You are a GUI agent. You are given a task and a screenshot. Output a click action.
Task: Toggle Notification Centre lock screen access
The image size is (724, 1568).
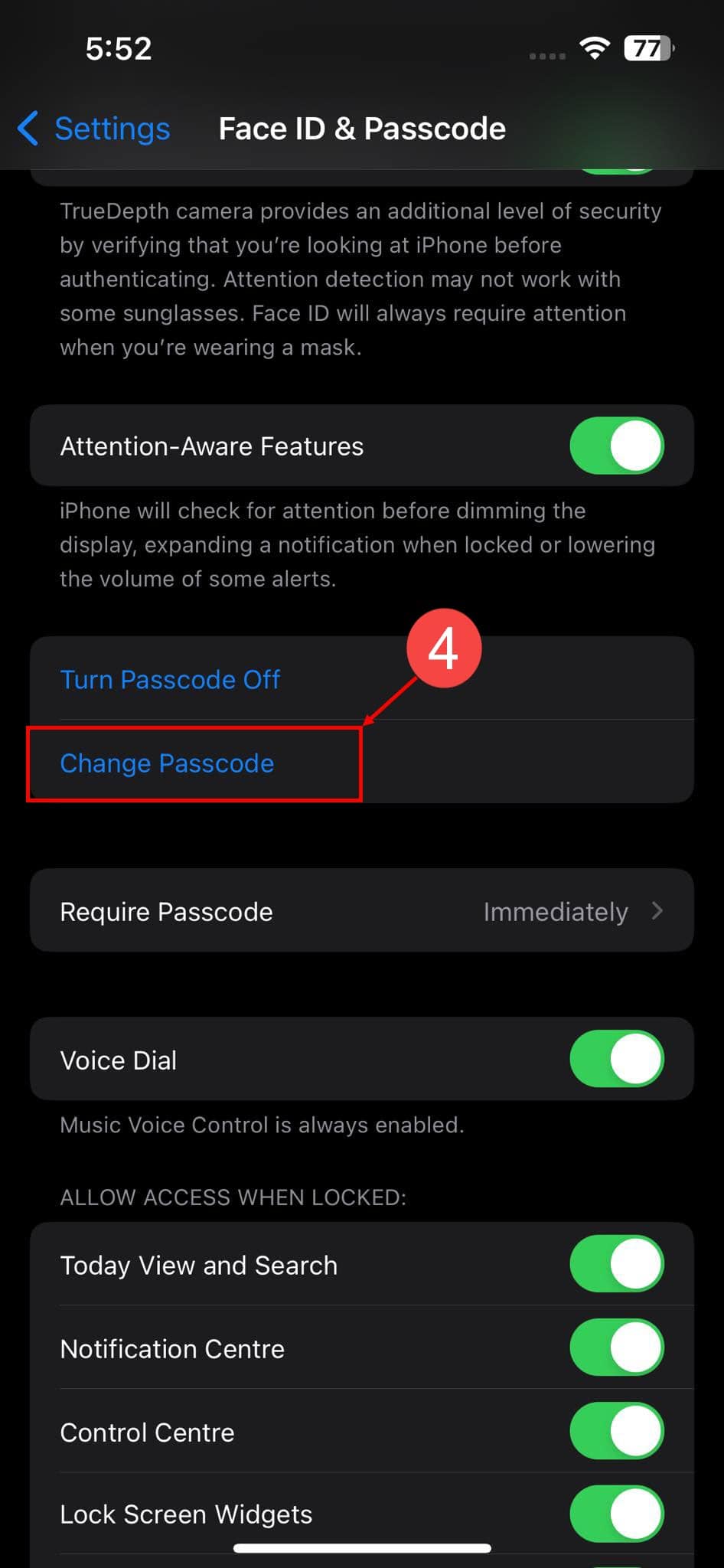click(x=616, y=1347)
